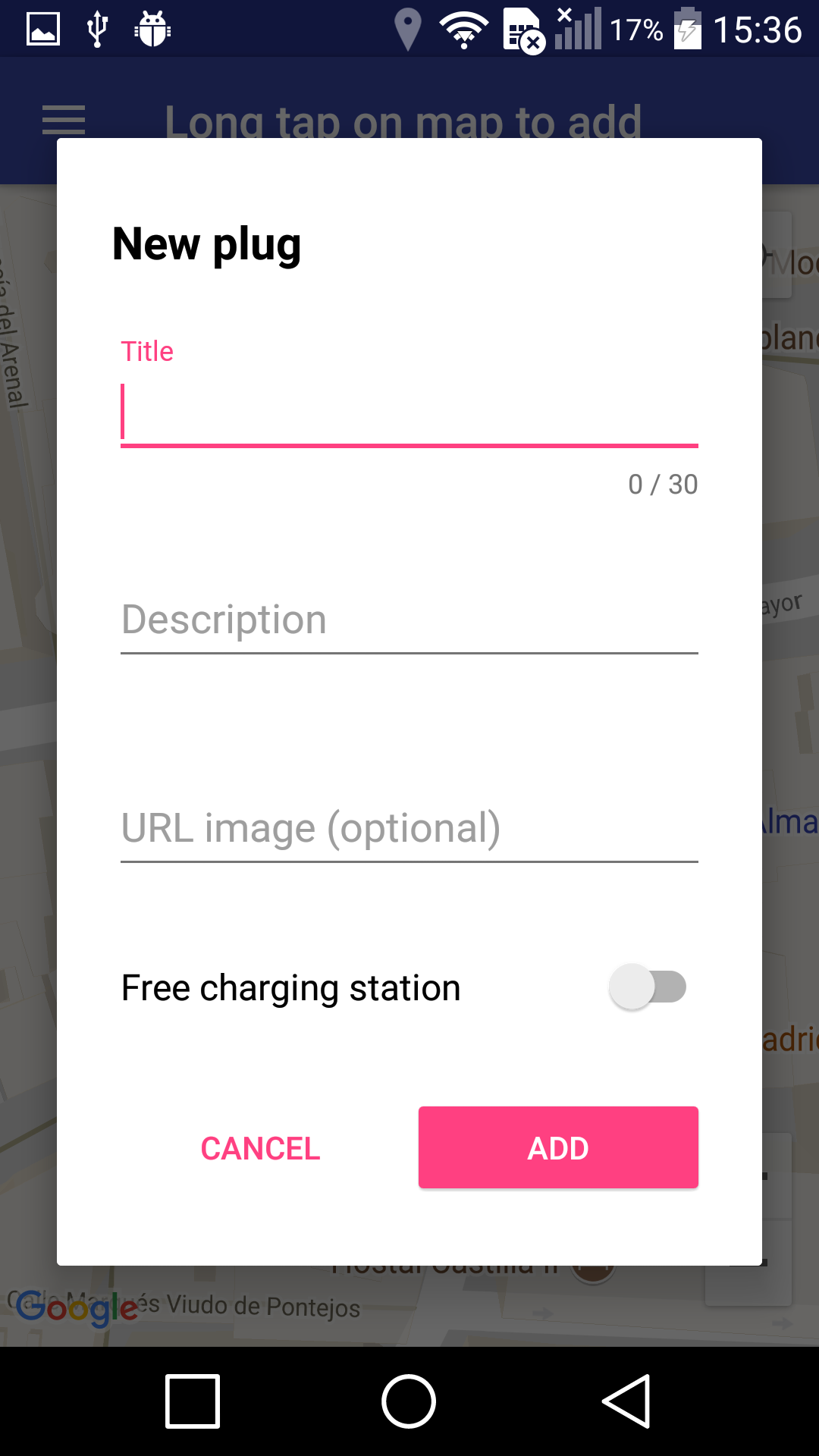Image resolution: width=819 pixels, height=1456 pixels.
Task: Tap the Description input field
Action: [409, 620]
